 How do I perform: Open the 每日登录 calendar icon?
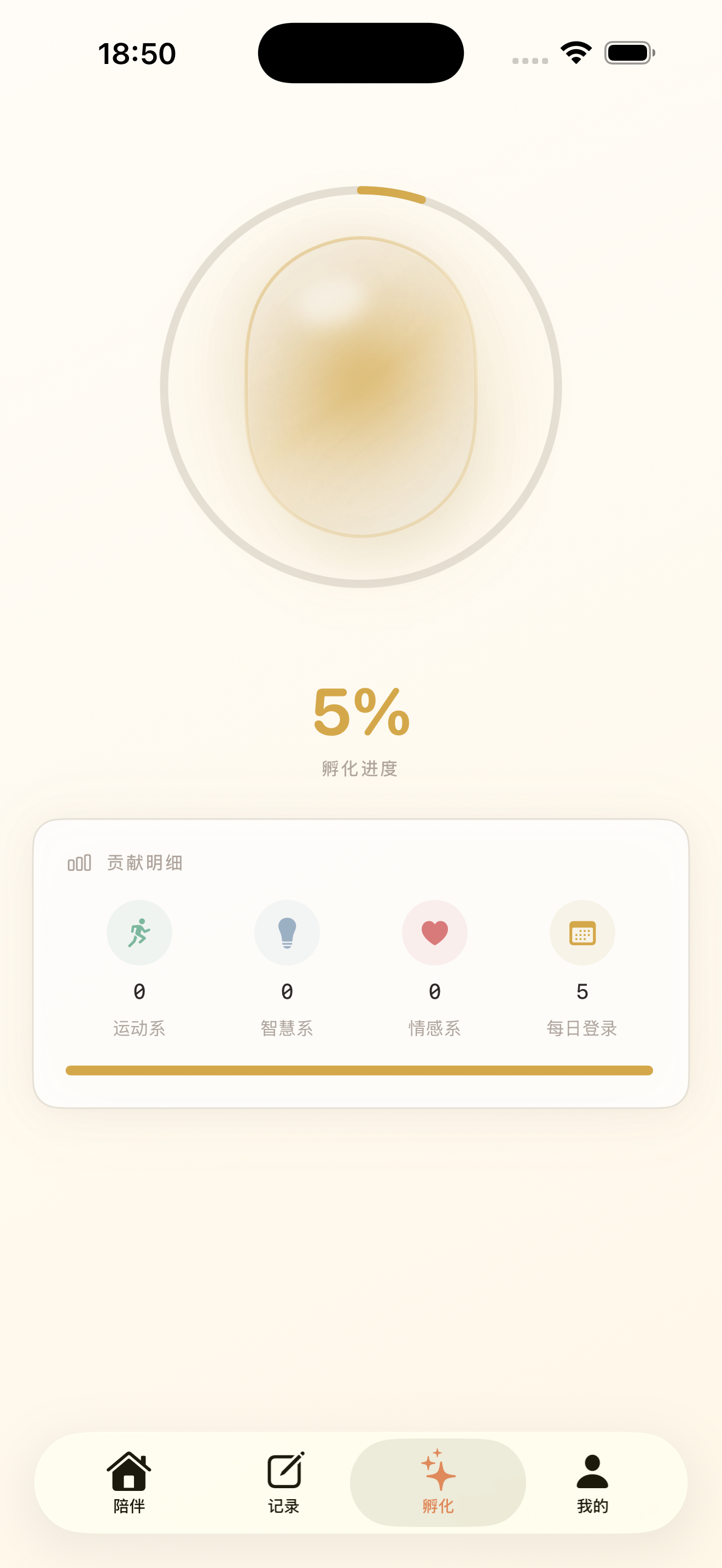[582, 933]
